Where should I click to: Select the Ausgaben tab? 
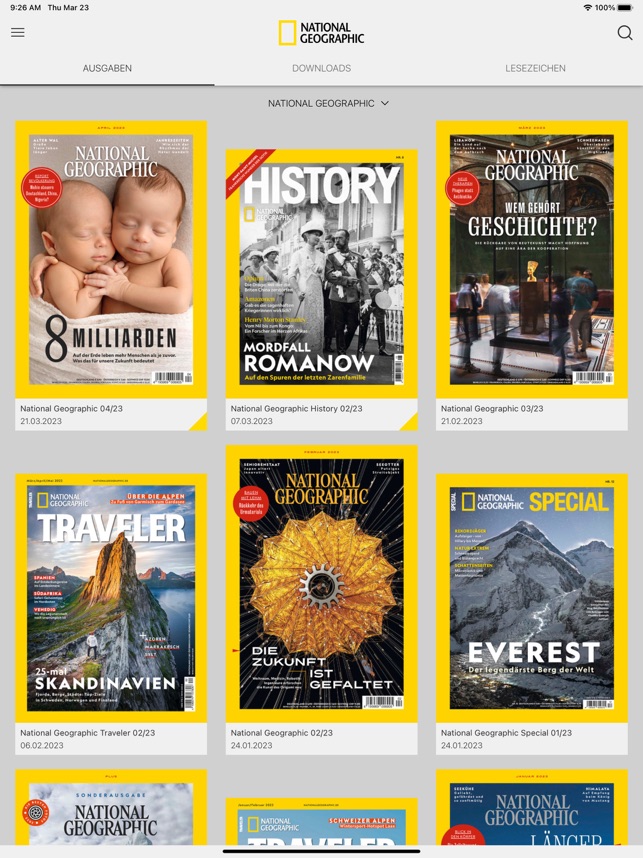coord(107,68)
